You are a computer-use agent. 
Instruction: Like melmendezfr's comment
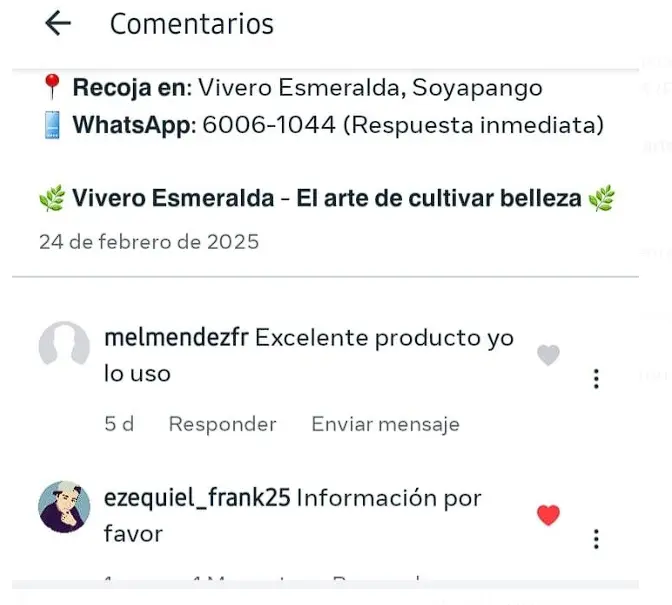pyautogui.click(x=548, y=355)
